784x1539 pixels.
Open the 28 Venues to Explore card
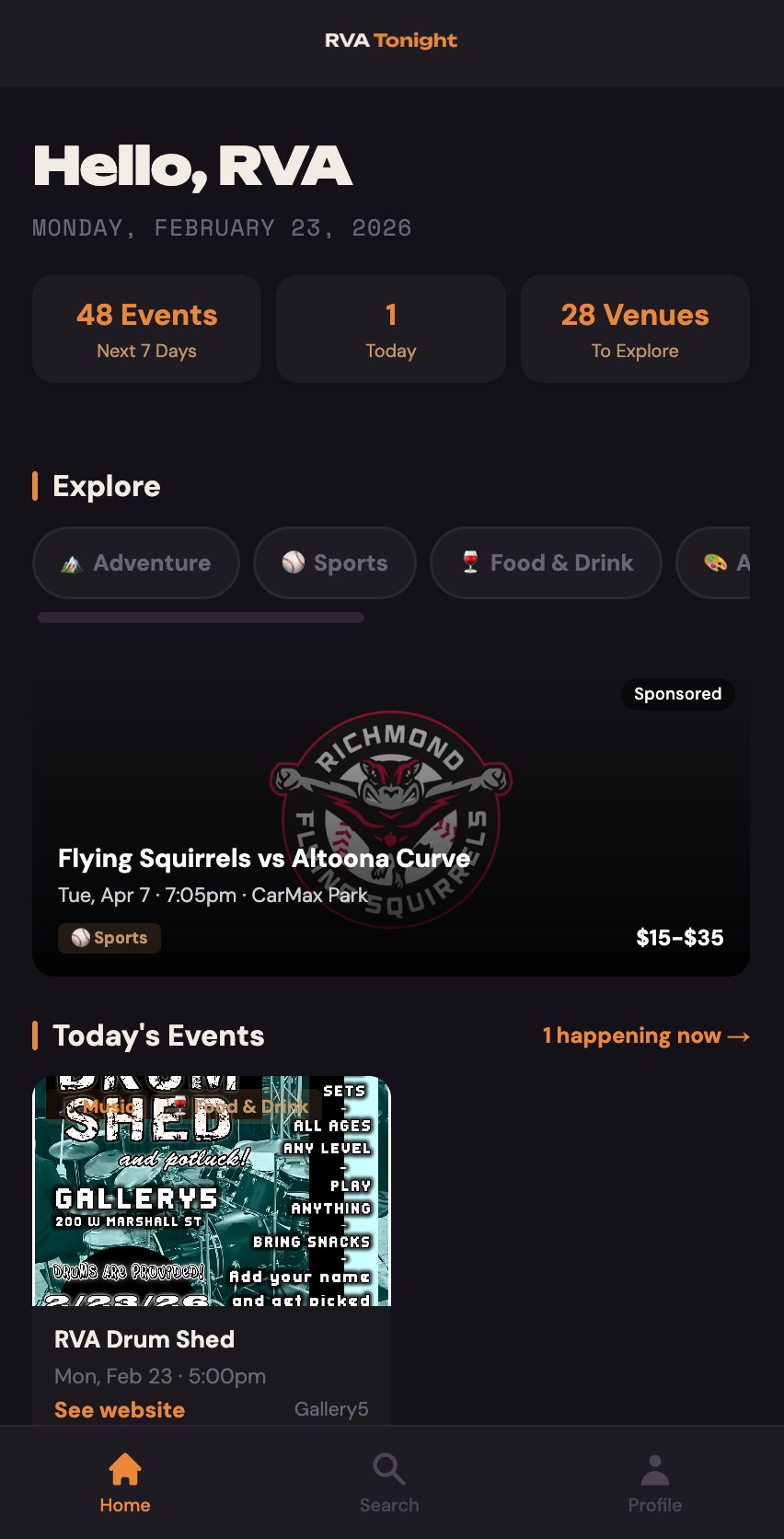click(634, 329)
